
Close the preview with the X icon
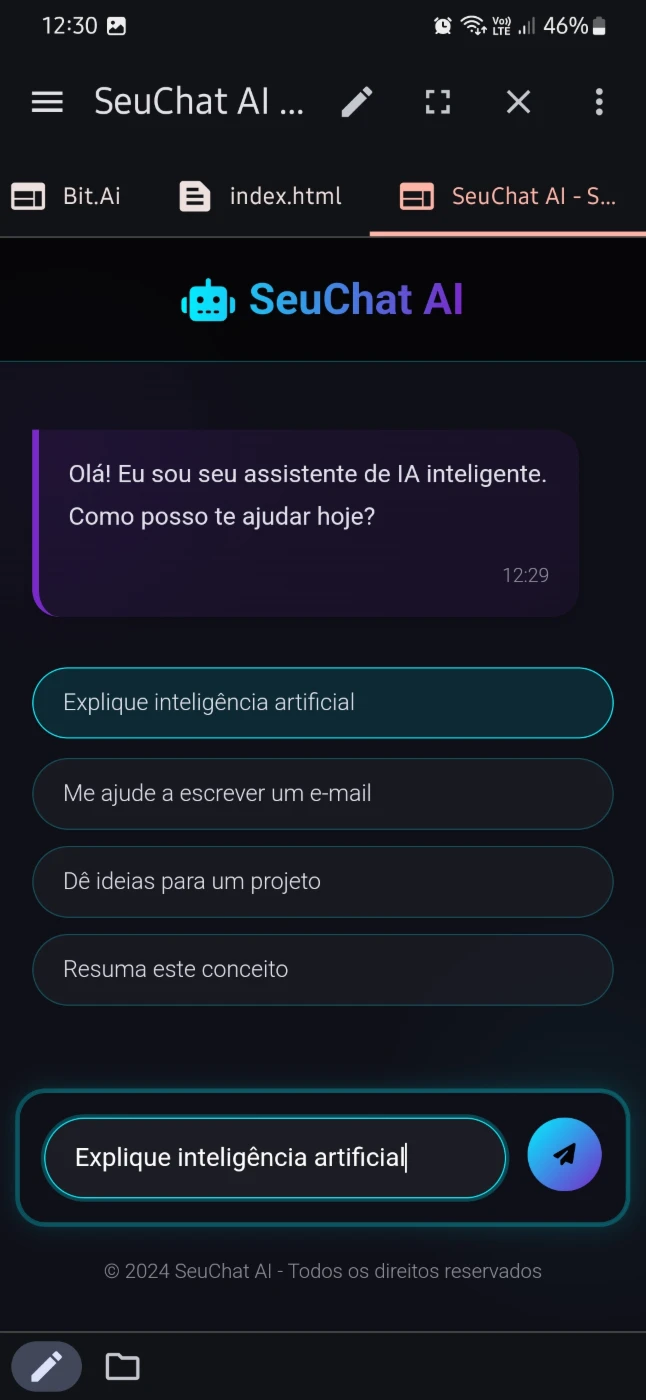click(x=518, y=102)
